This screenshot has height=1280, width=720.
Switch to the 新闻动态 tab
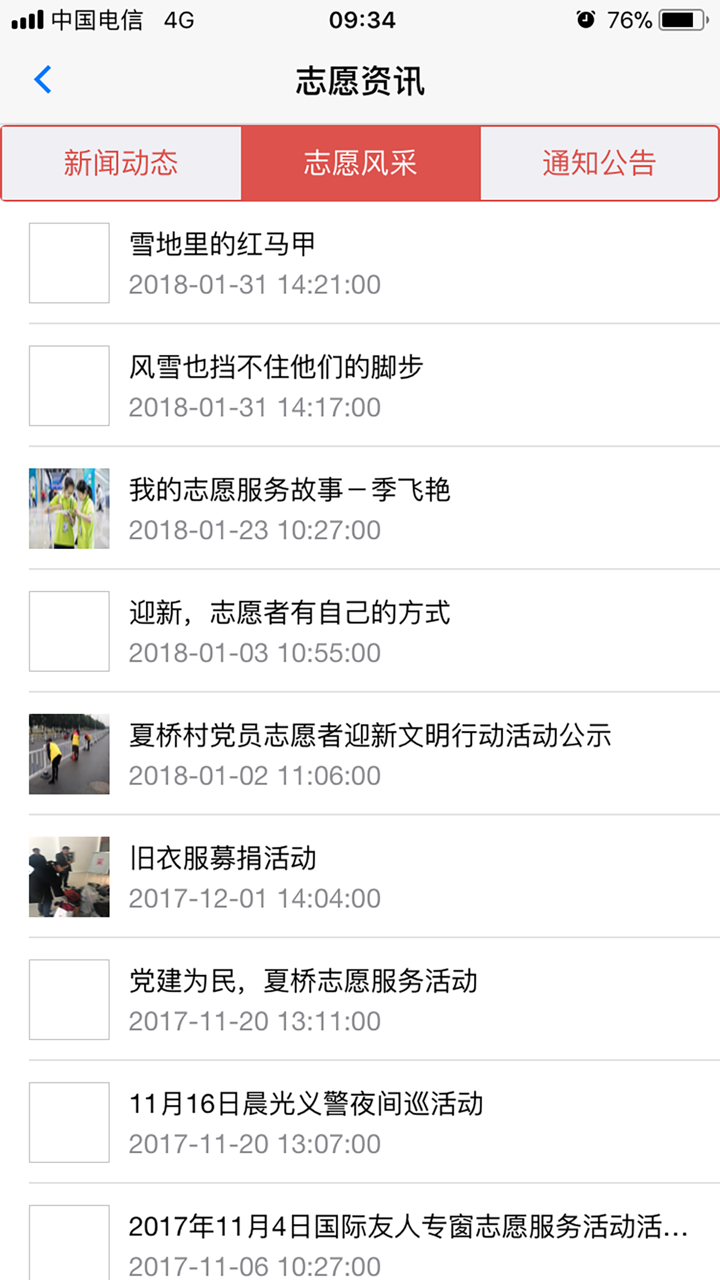121,162
